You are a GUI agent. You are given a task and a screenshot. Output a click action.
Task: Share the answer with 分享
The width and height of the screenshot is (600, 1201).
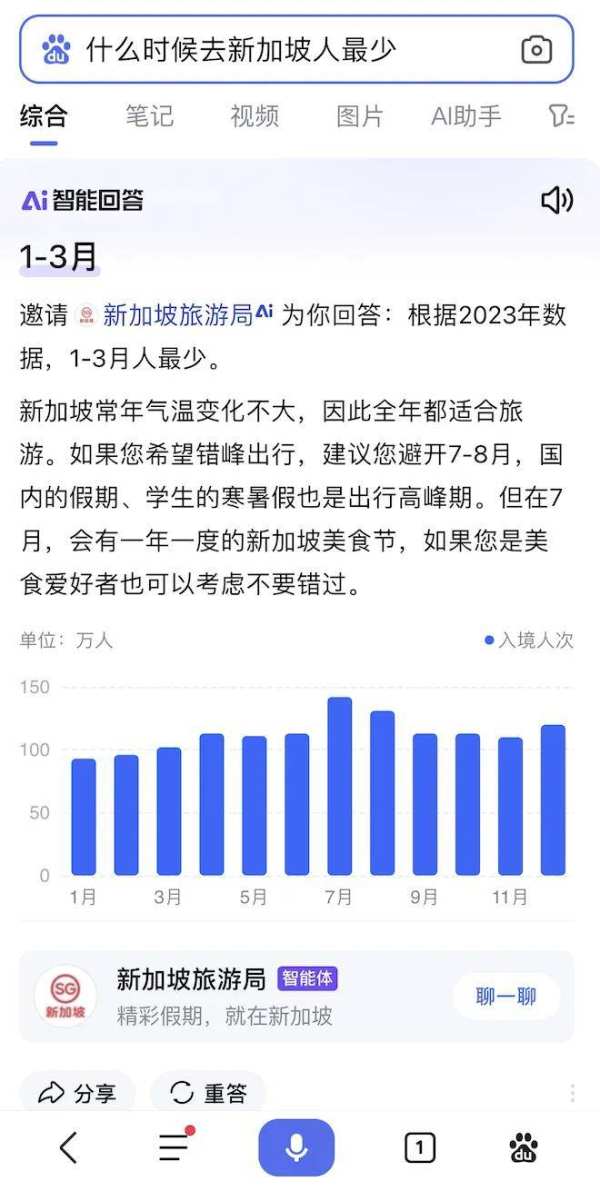coord(79,1093)
